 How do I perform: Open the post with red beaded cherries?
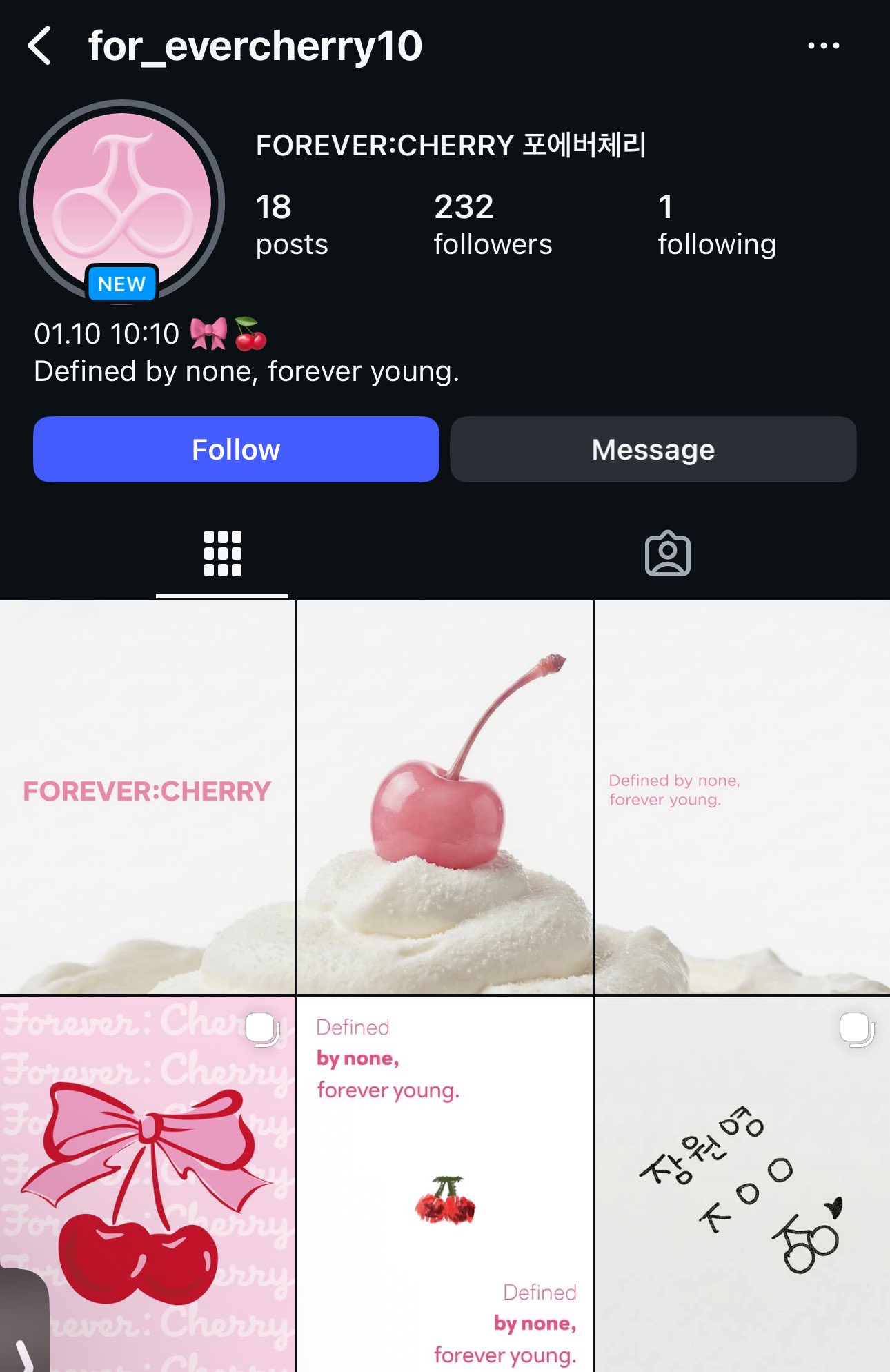click(444, 1184)
